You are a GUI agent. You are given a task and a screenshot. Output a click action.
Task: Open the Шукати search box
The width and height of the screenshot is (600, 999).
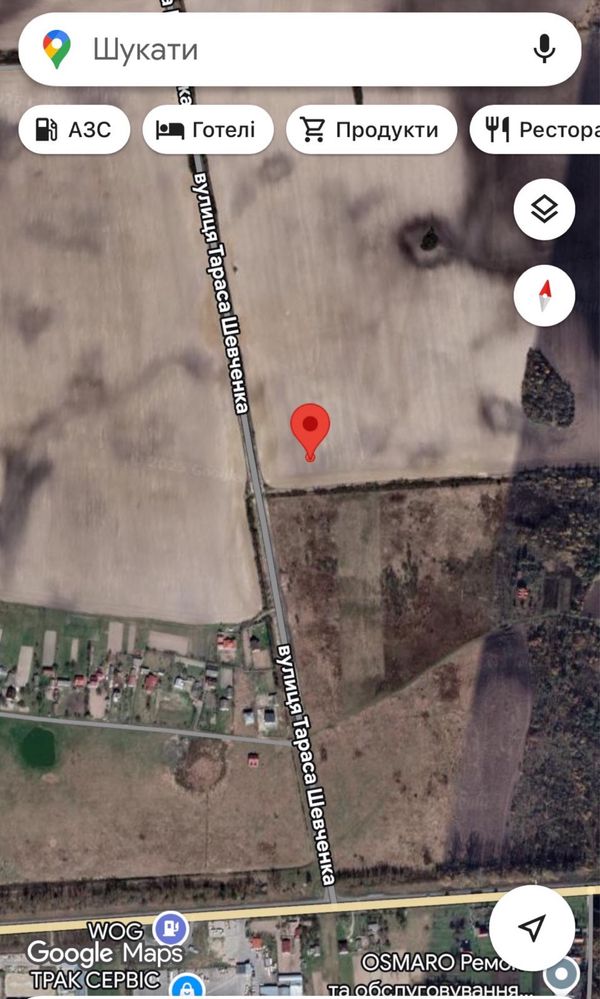[299, 50]
